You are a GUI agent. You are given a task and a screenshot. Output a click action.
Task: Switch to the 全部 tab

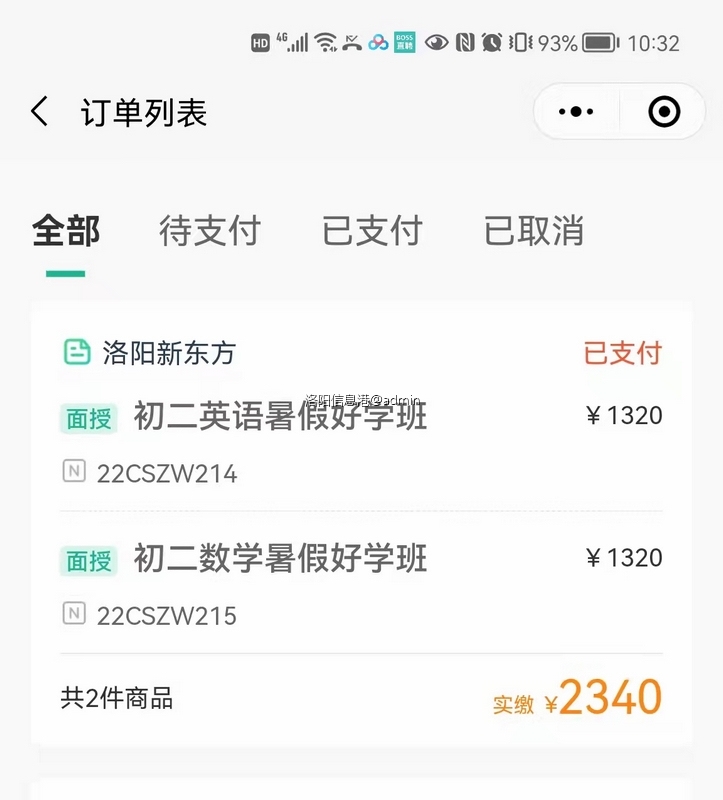(66, 231)
